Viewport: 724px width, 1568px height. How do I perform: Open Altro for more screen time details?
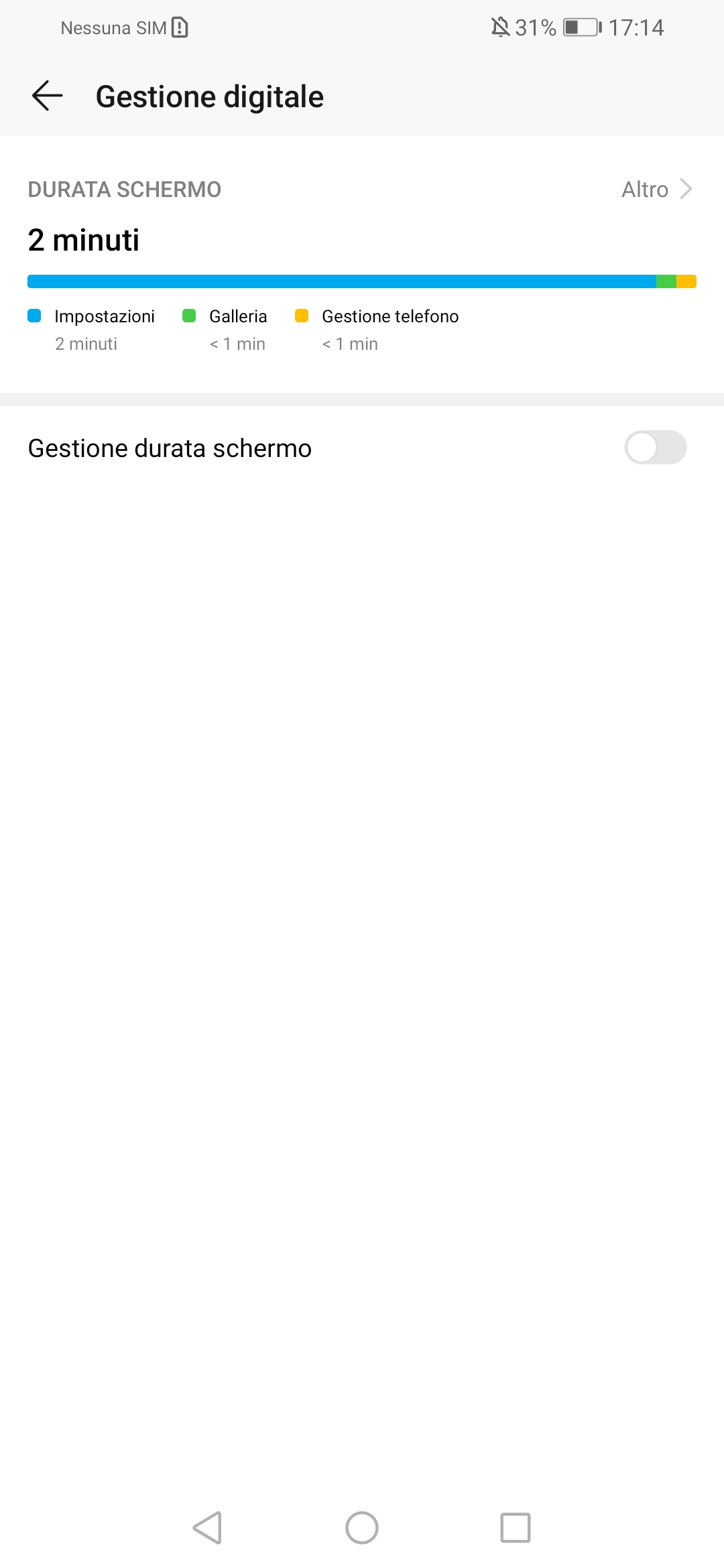coord(657,190)
